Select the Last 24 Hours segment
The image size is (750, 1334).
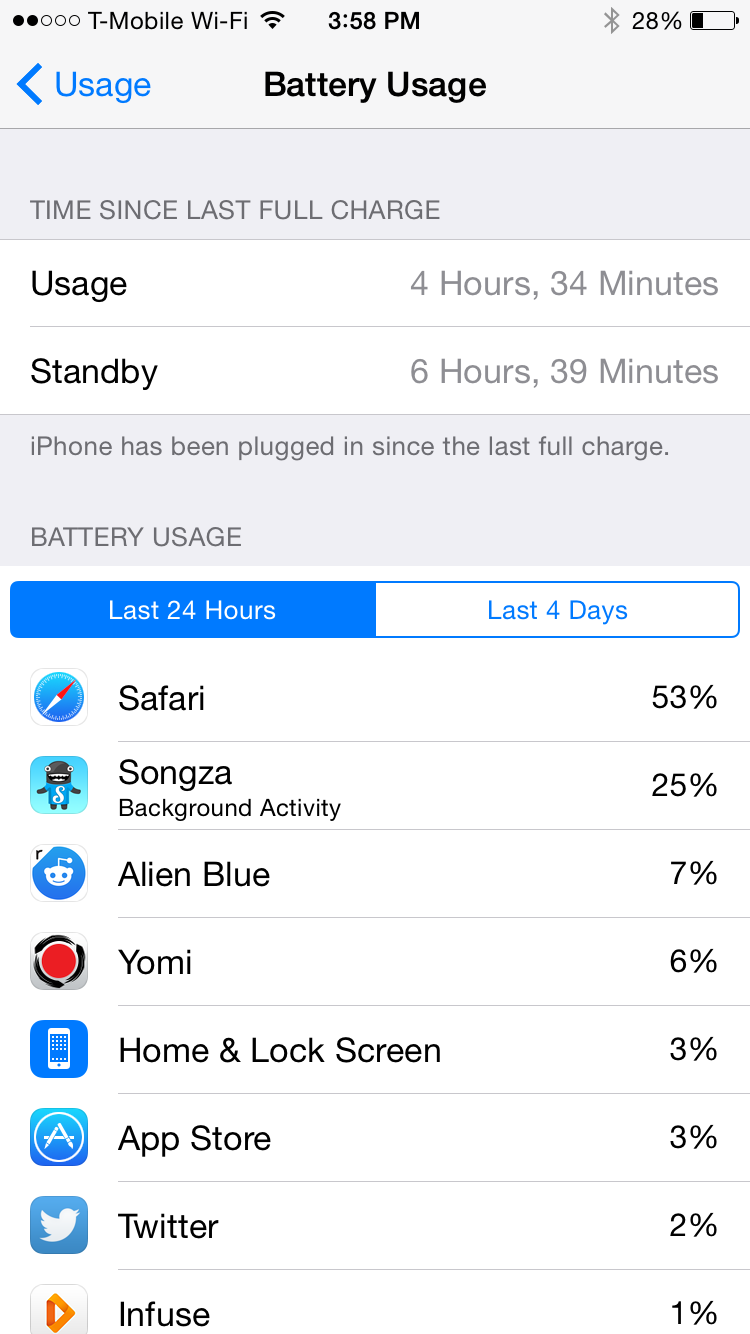coord(193,610)
